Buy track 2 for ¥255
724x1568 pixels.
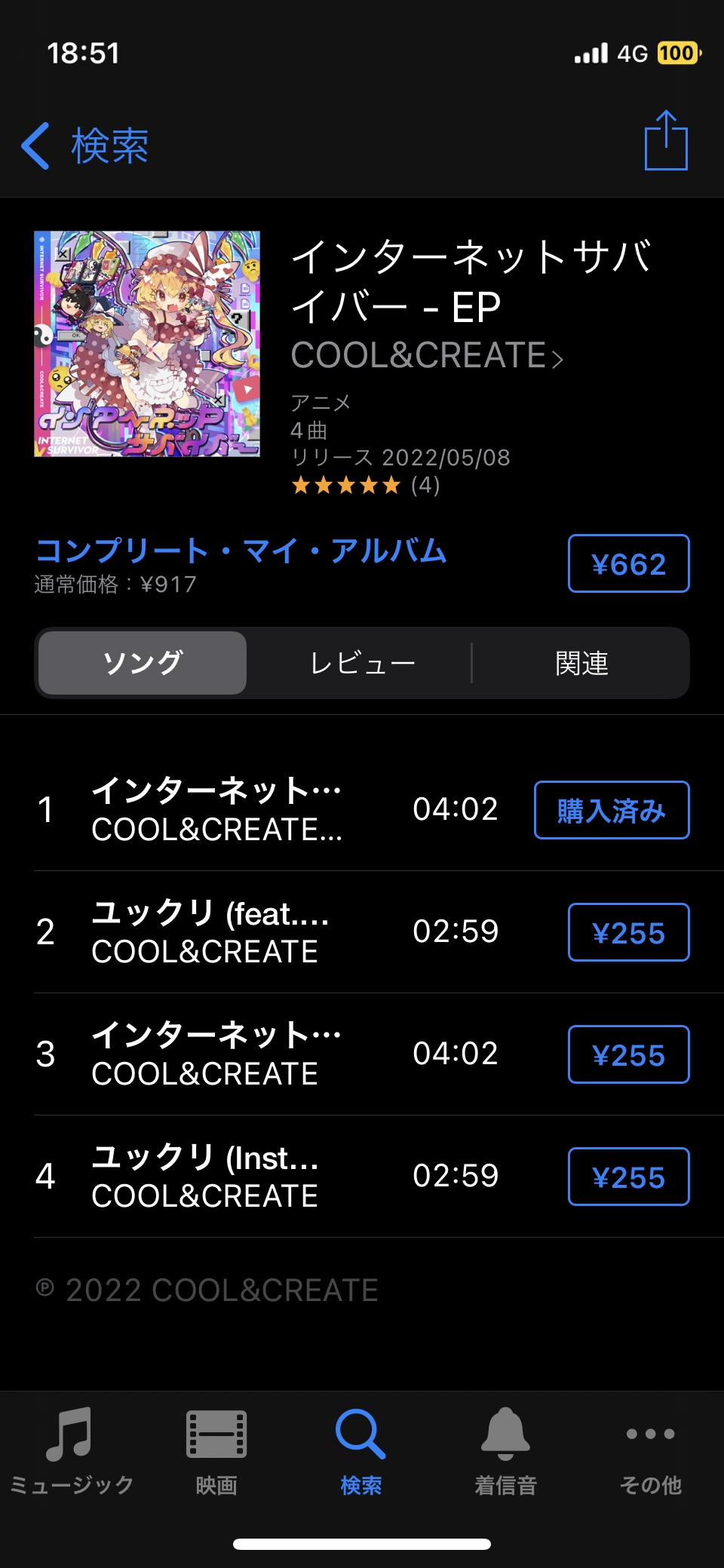click(x=628, y=933)
